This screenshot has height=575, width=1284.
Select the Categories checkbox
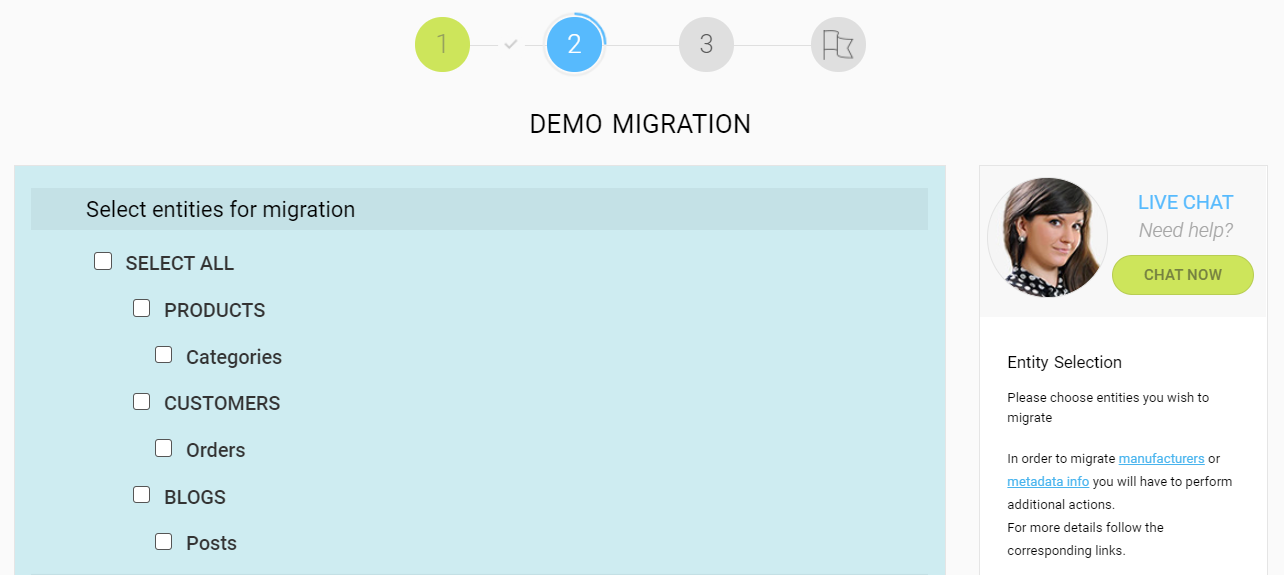pos(164,355)
